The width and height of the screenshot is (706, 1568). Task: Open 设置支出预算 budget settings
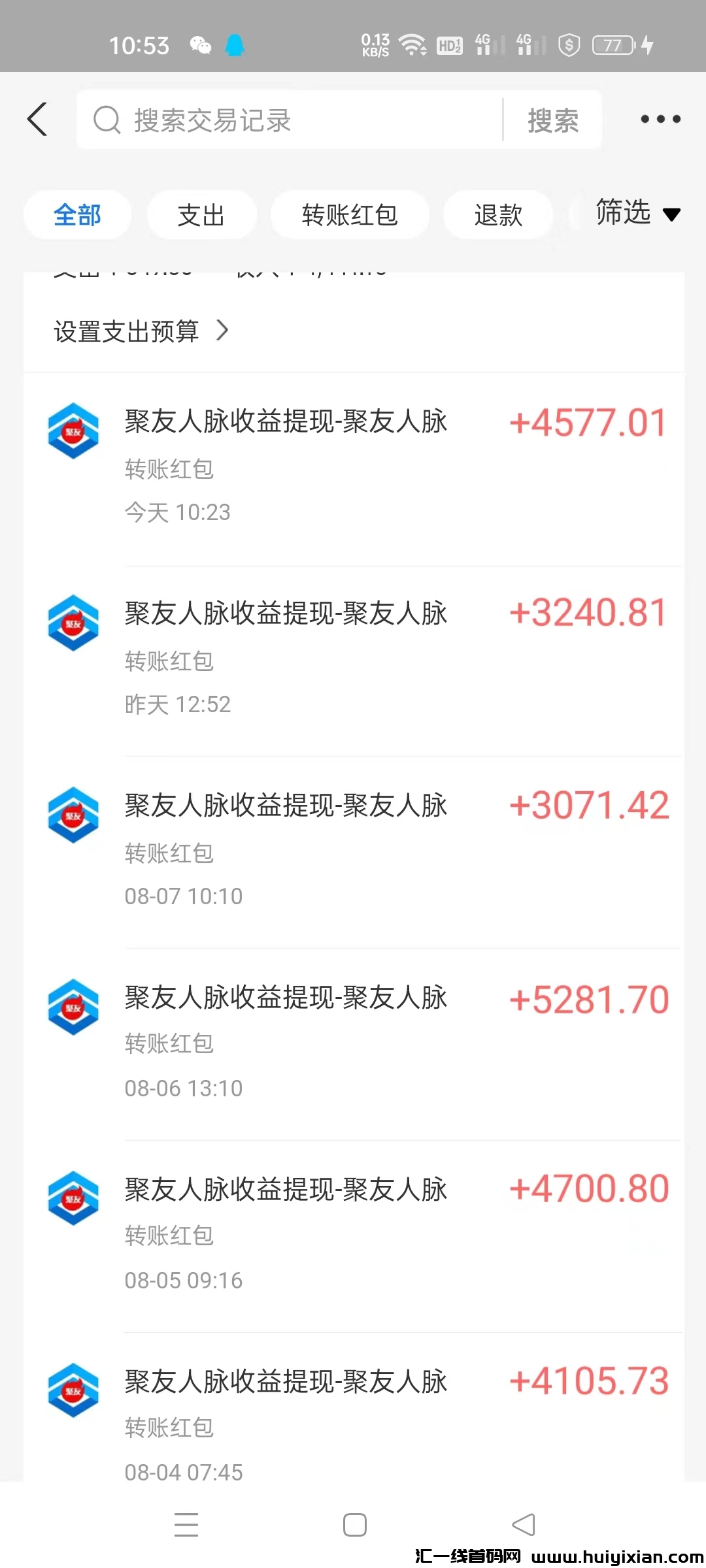click(141, 331)
